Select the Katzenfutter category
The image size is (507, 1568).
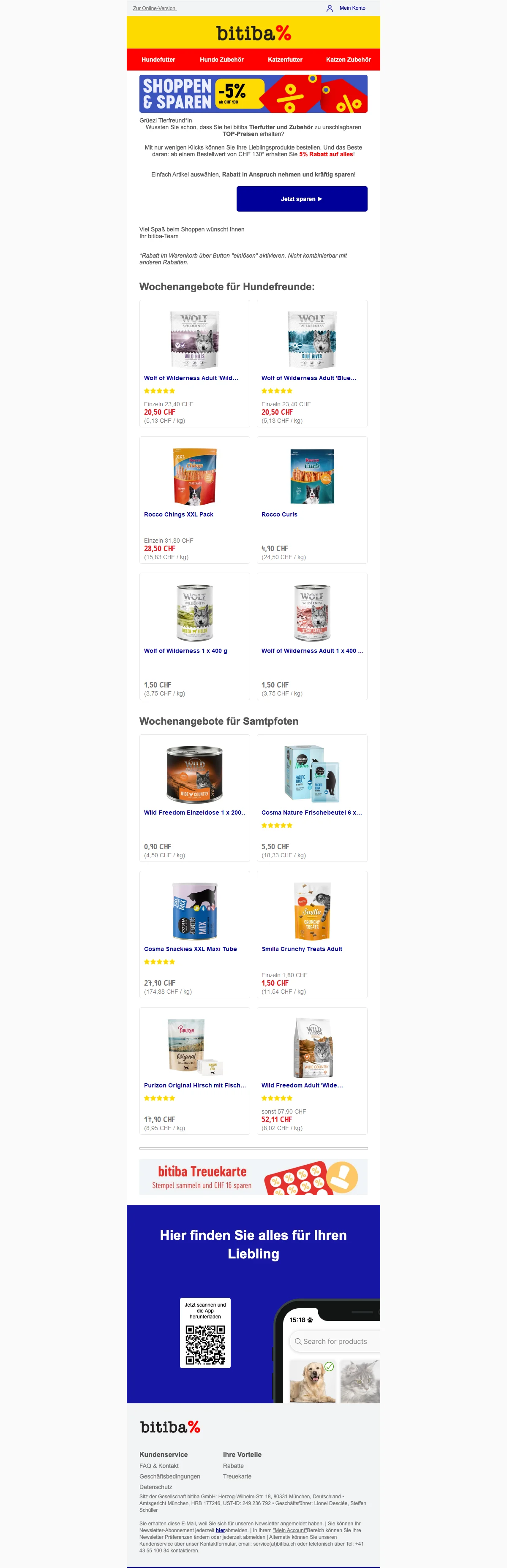tap(285, 60)
